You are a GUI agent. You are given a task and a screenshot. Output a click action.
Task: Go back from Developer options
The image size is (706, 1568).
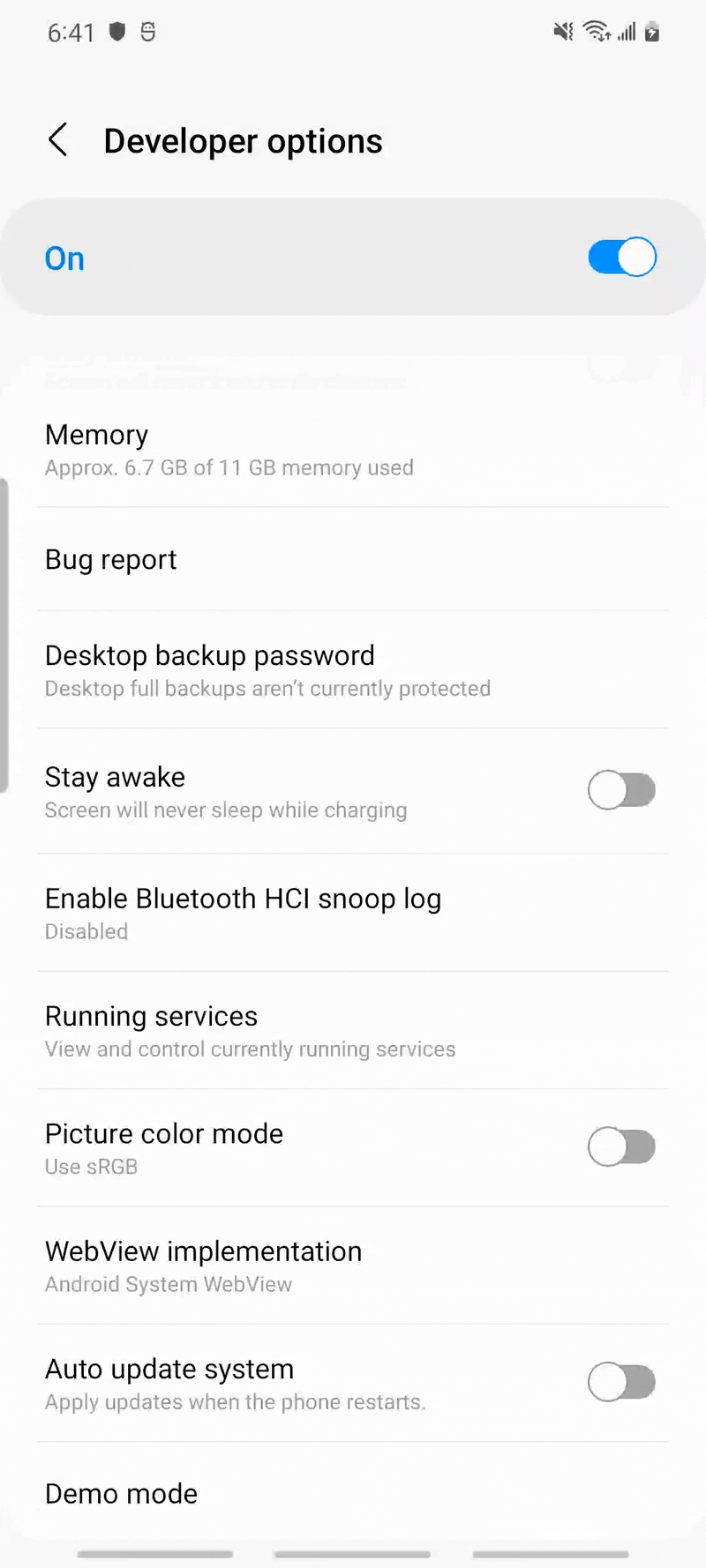click(x=58, y=140)
